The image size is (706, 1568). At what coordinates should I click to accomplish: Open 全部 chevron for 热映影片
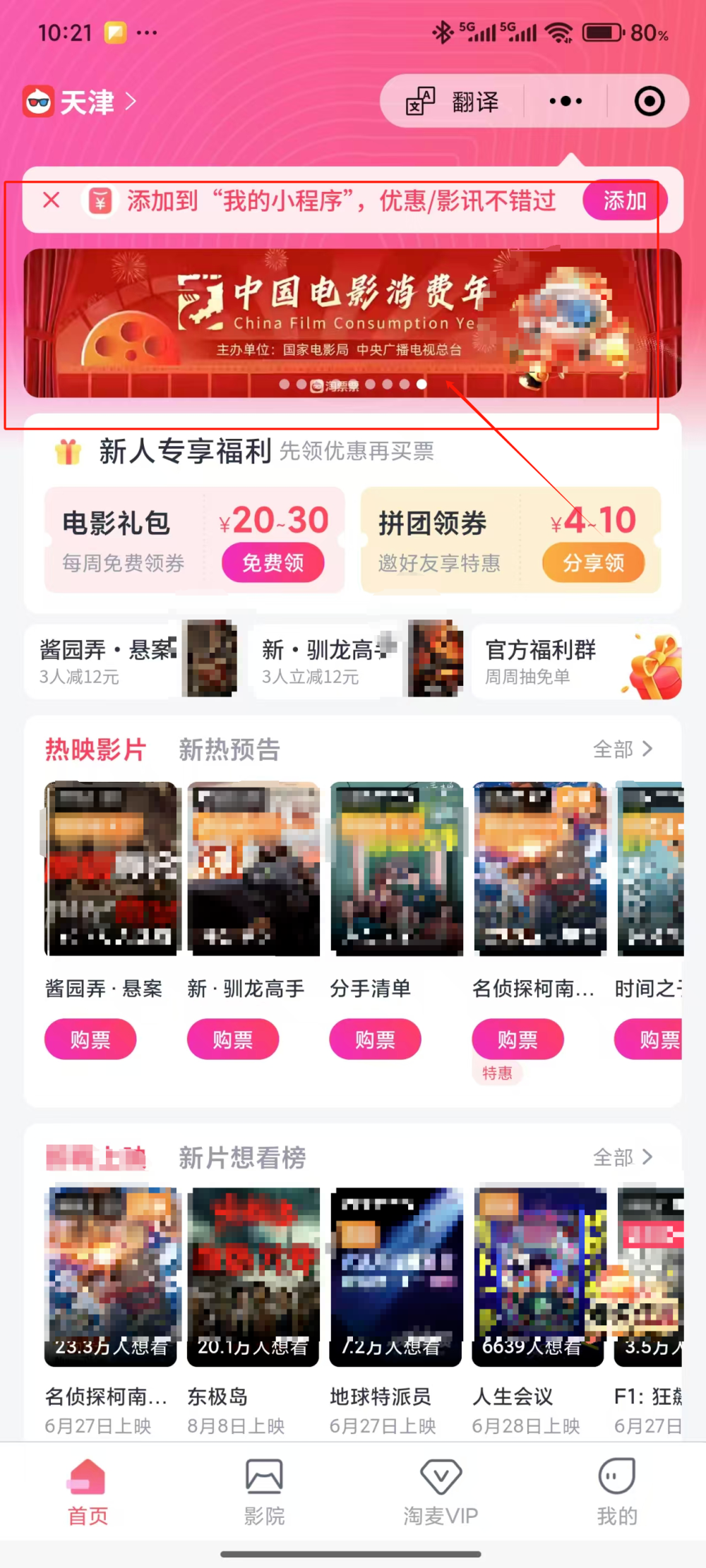[x=626, y=749]
